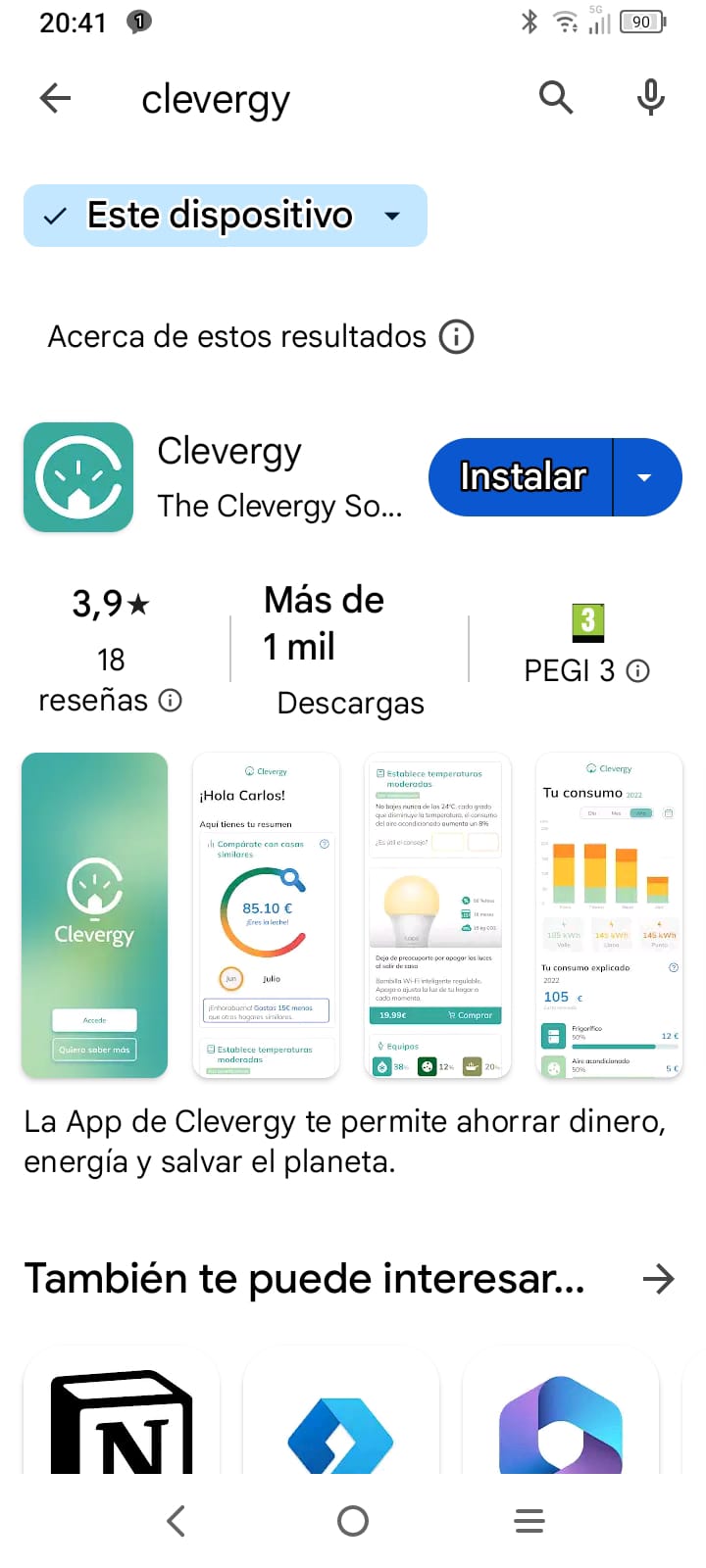
Task: Show PEGI 3 rating information
Action: coord(638,671)
